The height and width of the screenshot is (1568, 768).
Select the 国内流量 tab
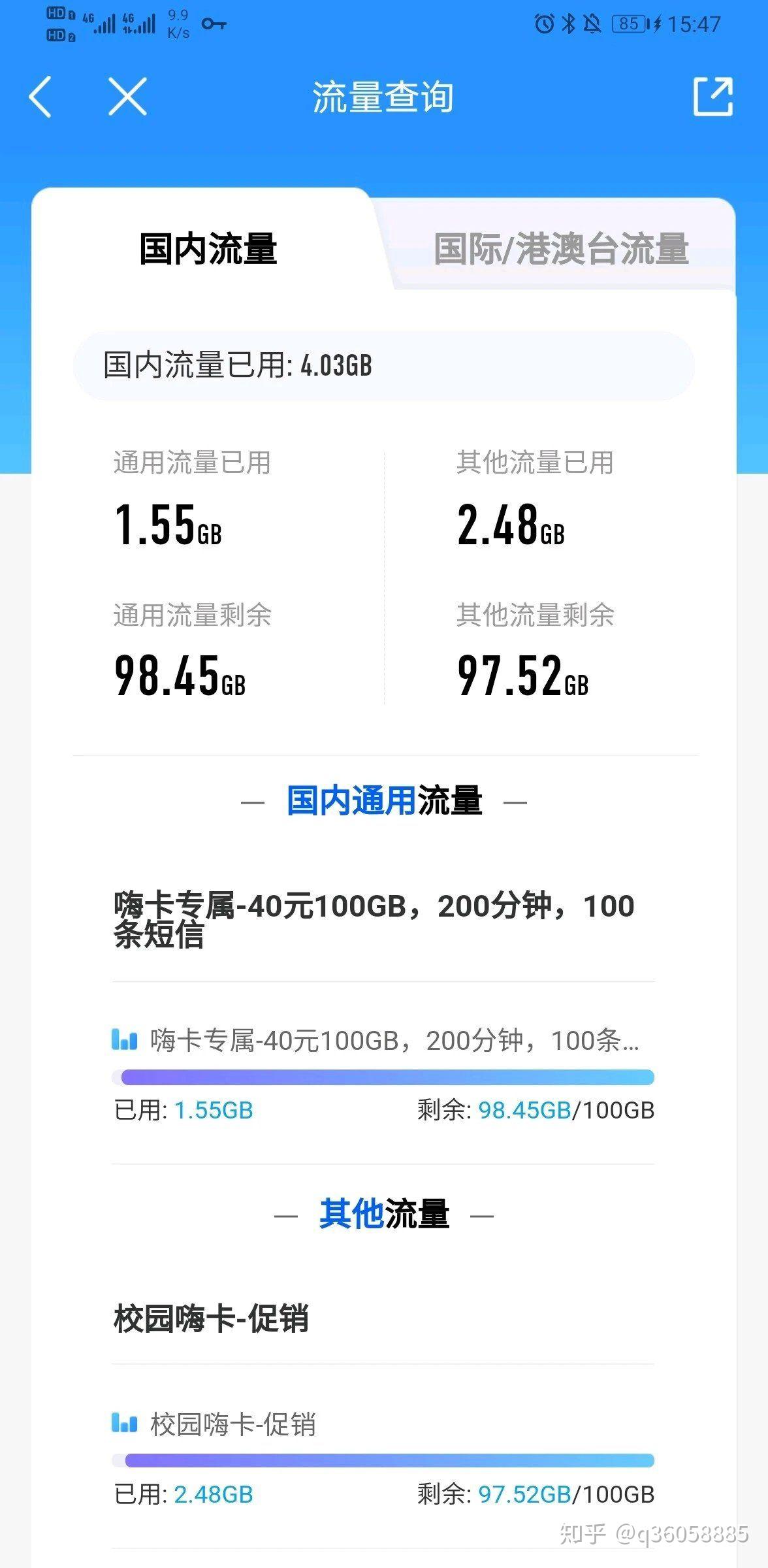208,249
